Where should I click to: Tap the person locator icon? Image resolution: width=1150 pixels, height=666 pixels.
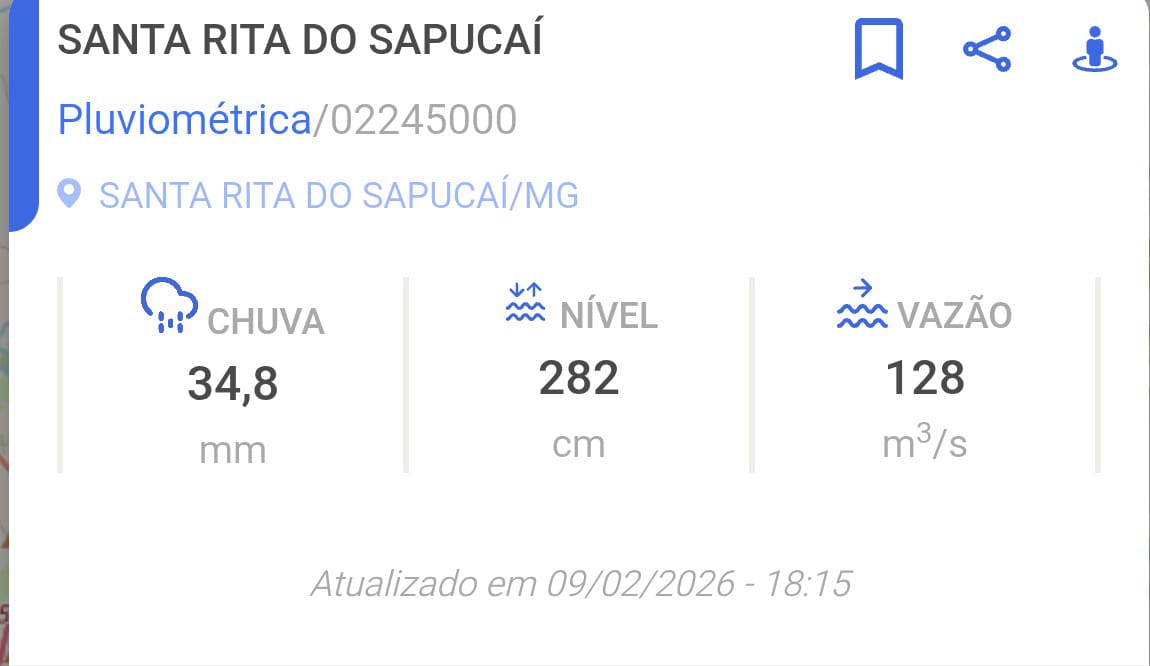[1094, 49]
